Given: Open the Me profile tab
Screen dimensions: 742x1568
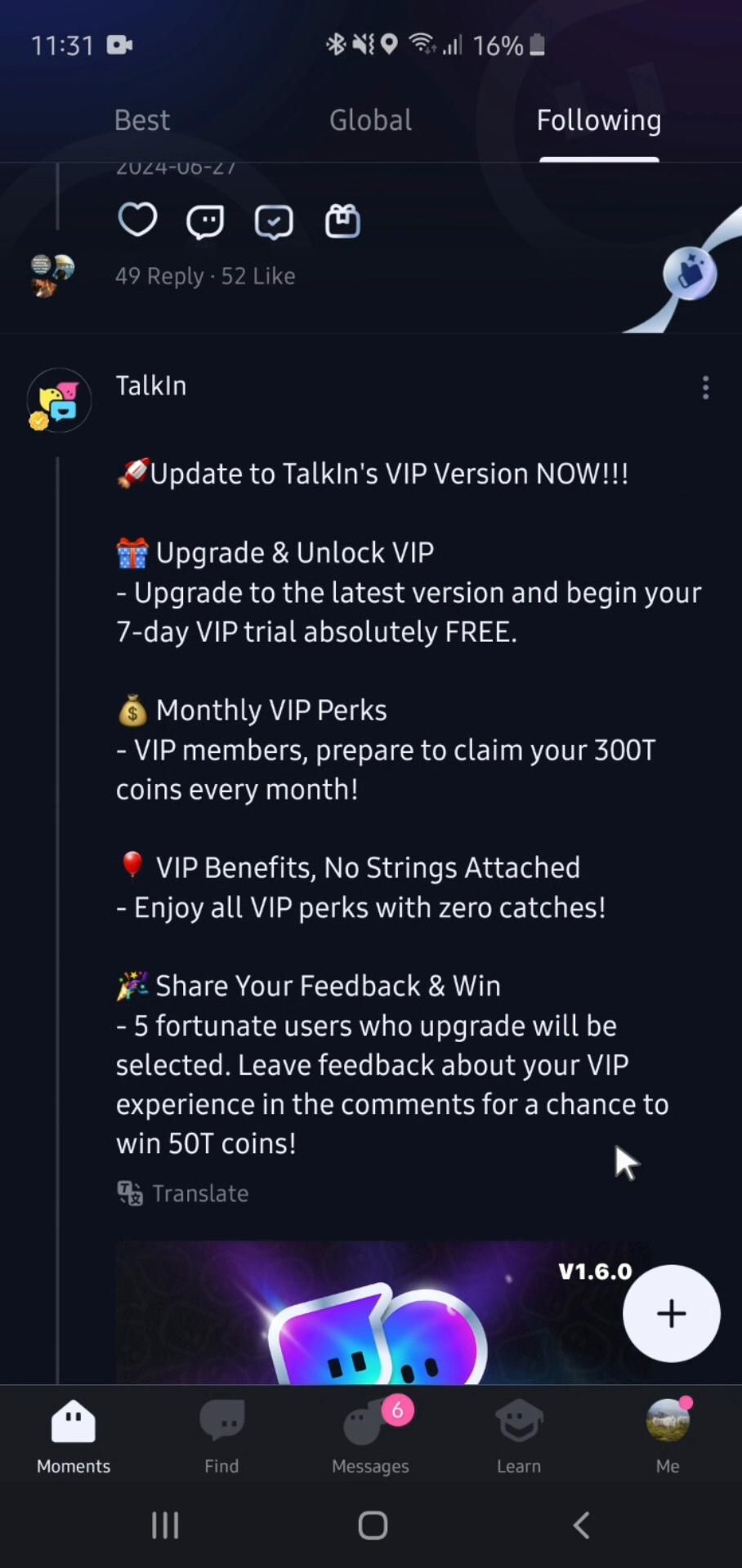Looking at the screenshot, I should (668, 1436).
